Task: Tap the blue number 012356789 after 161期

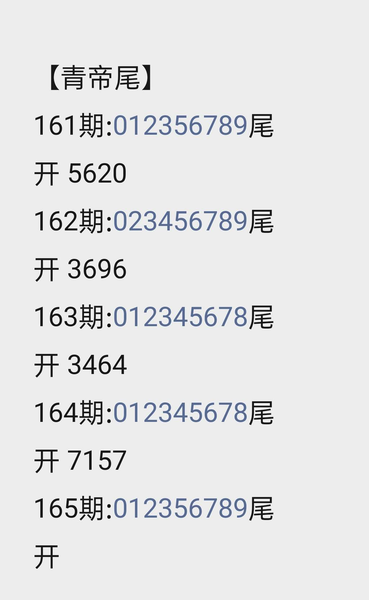Action: coord(180,126)
